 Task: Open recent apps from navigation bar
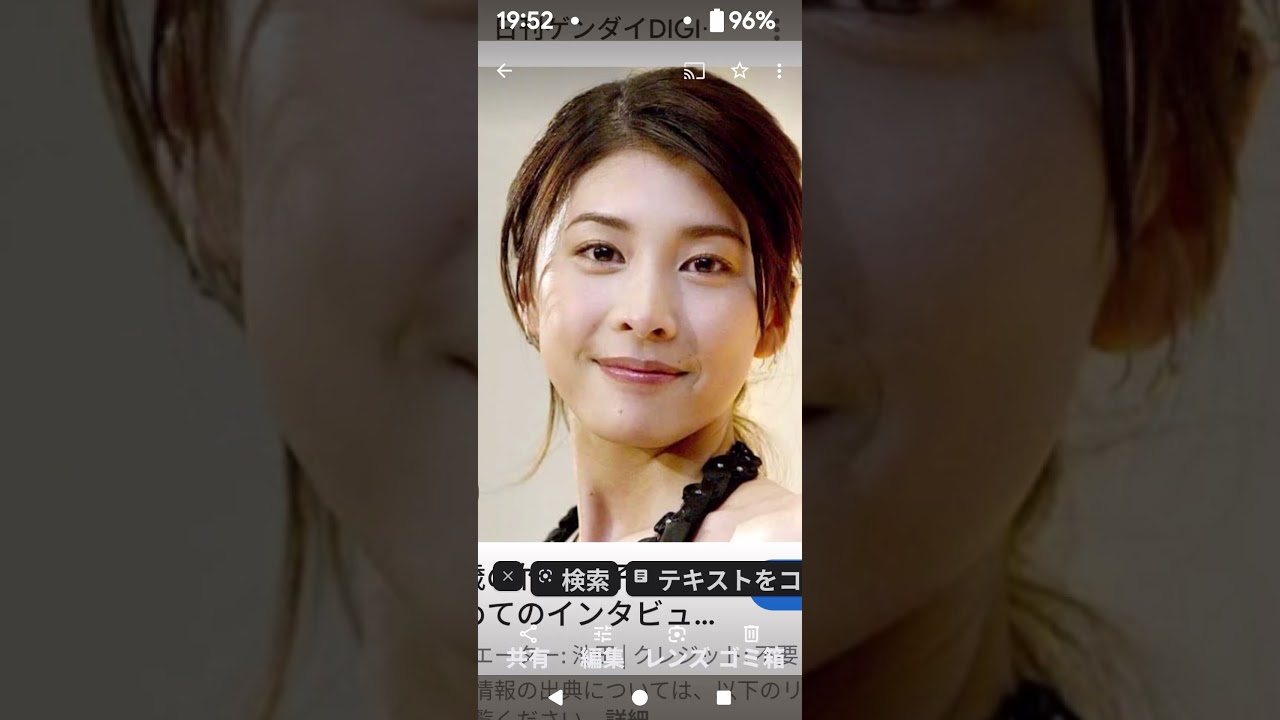click(724, 698)
